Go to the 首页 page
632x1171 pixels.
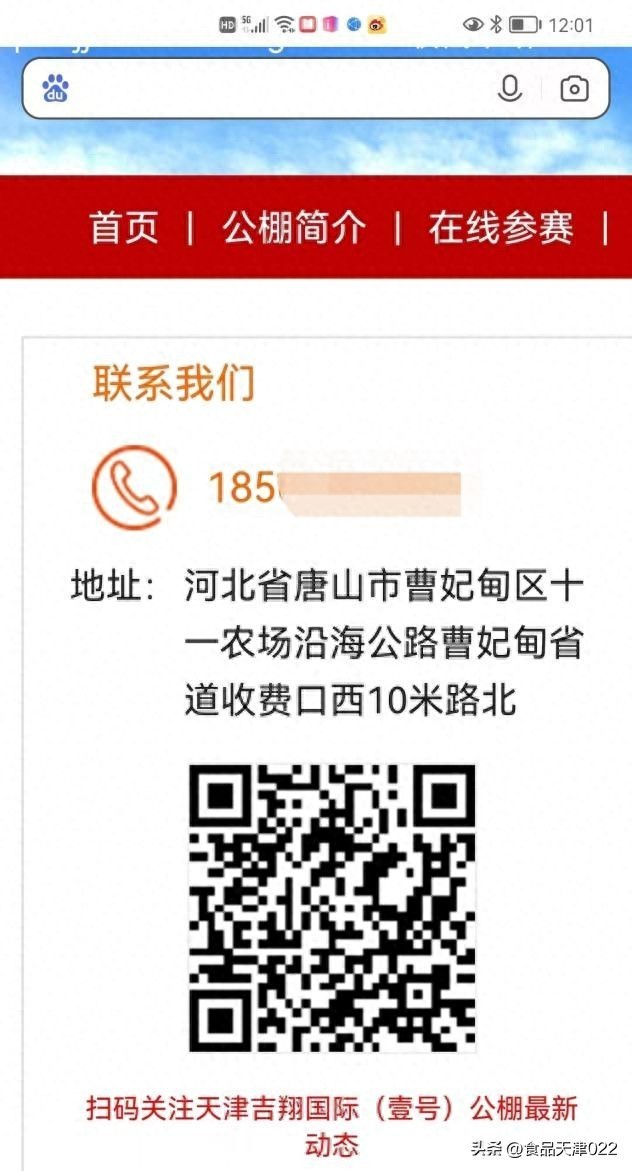point(124,228)
